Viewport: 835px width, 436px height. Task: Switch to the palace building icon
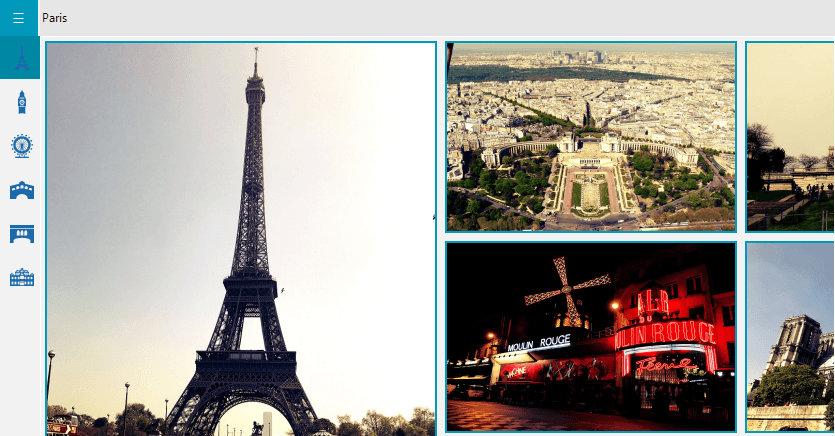(x=21, y=277)
